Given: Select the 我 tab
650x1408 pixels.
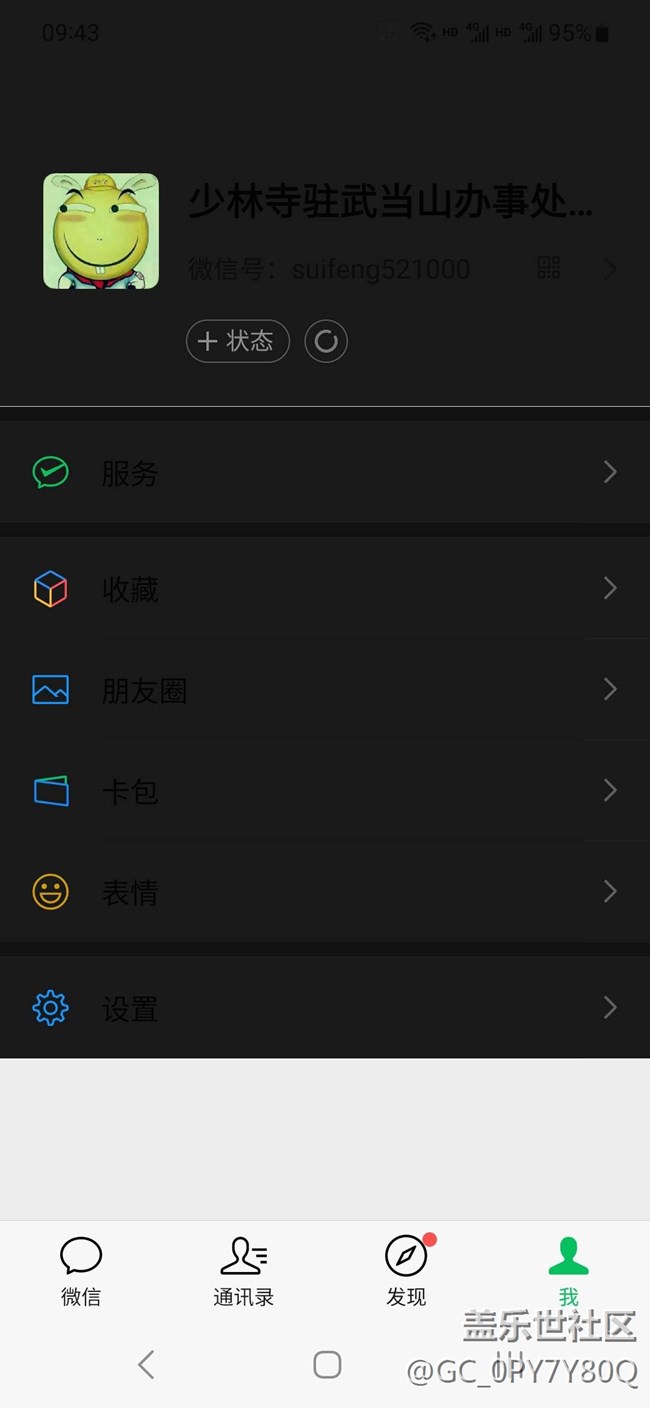Looking at the screenshot, I should [x=568, y=1272].
